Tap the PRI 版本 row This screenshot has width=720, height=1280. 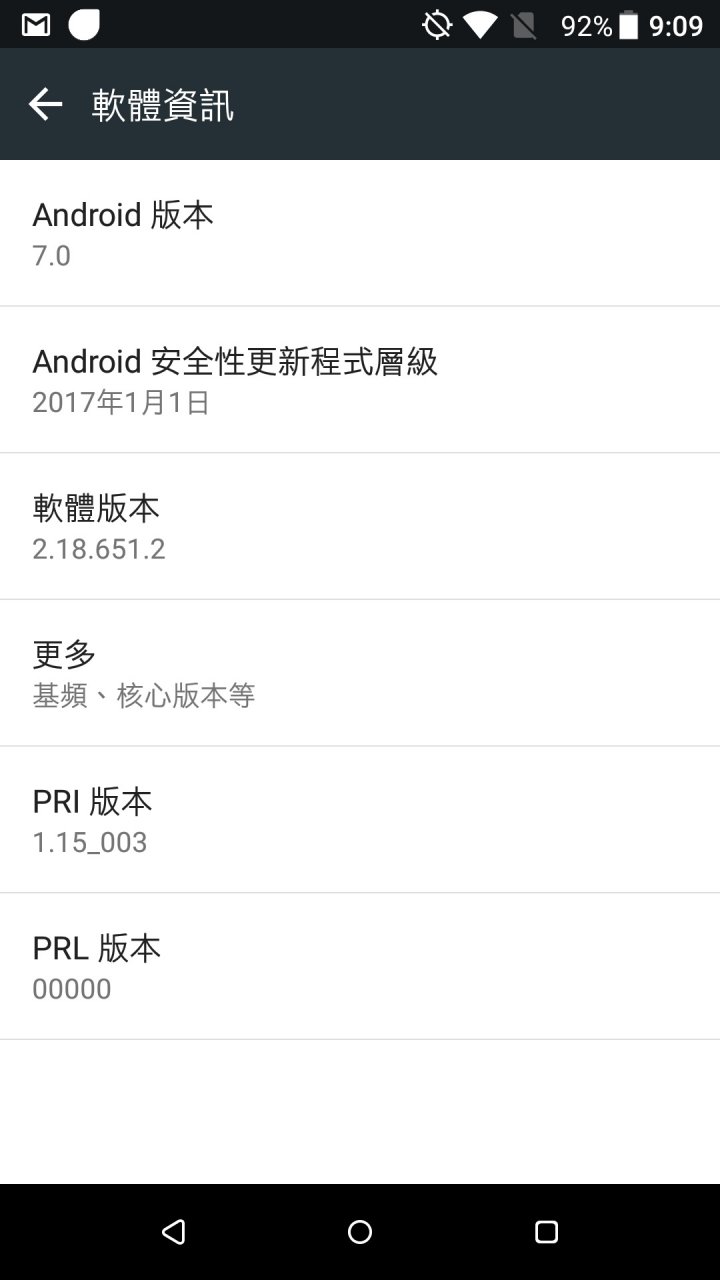360,820
